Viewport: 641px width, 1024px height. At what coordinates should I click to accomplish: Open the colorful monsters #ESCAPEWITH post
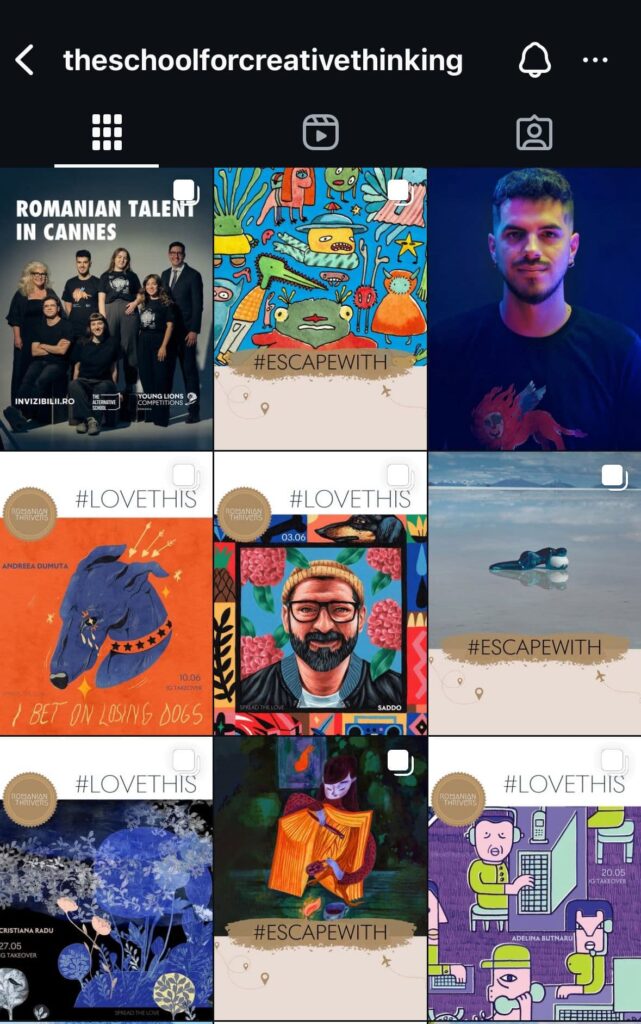[x=320, y=309]
